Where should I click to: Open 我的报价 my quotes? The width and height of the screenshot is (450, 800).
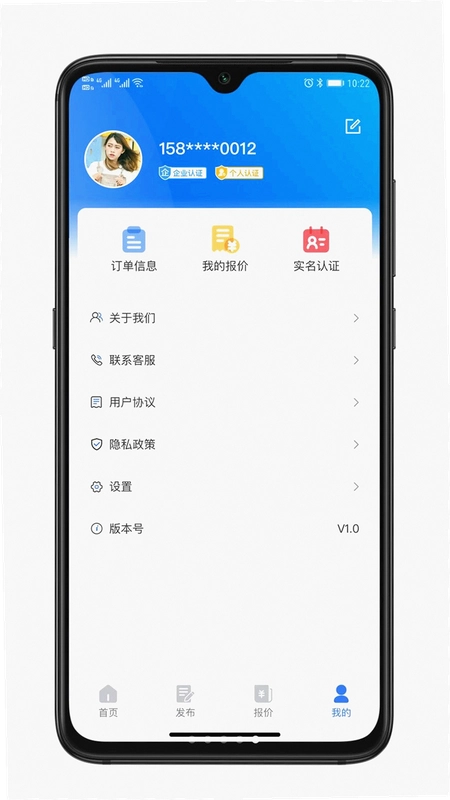225,249
